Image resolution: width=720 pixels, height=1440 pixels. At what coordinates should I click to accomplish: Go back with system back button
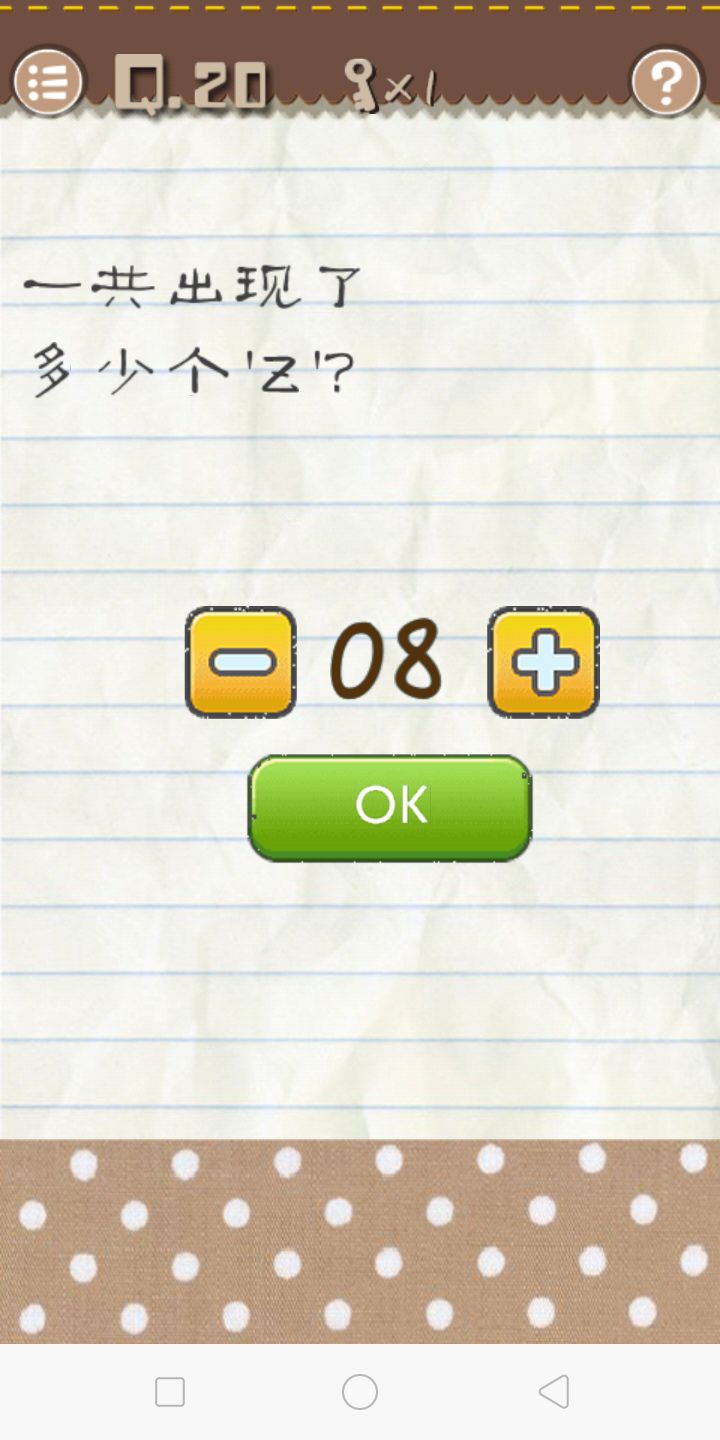(553, 1391)
